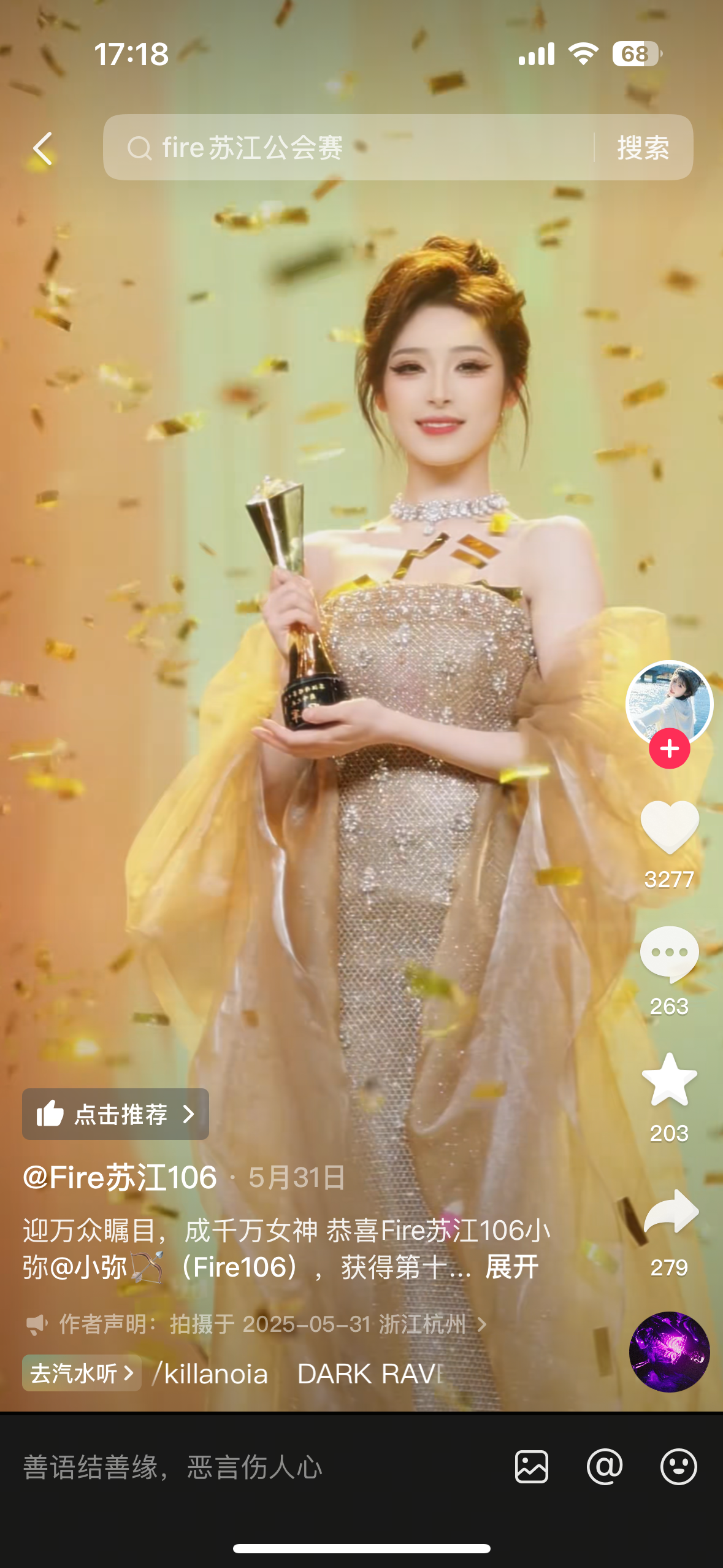Save video with the star icon

pyautogui.click(x=669, y=1080)
